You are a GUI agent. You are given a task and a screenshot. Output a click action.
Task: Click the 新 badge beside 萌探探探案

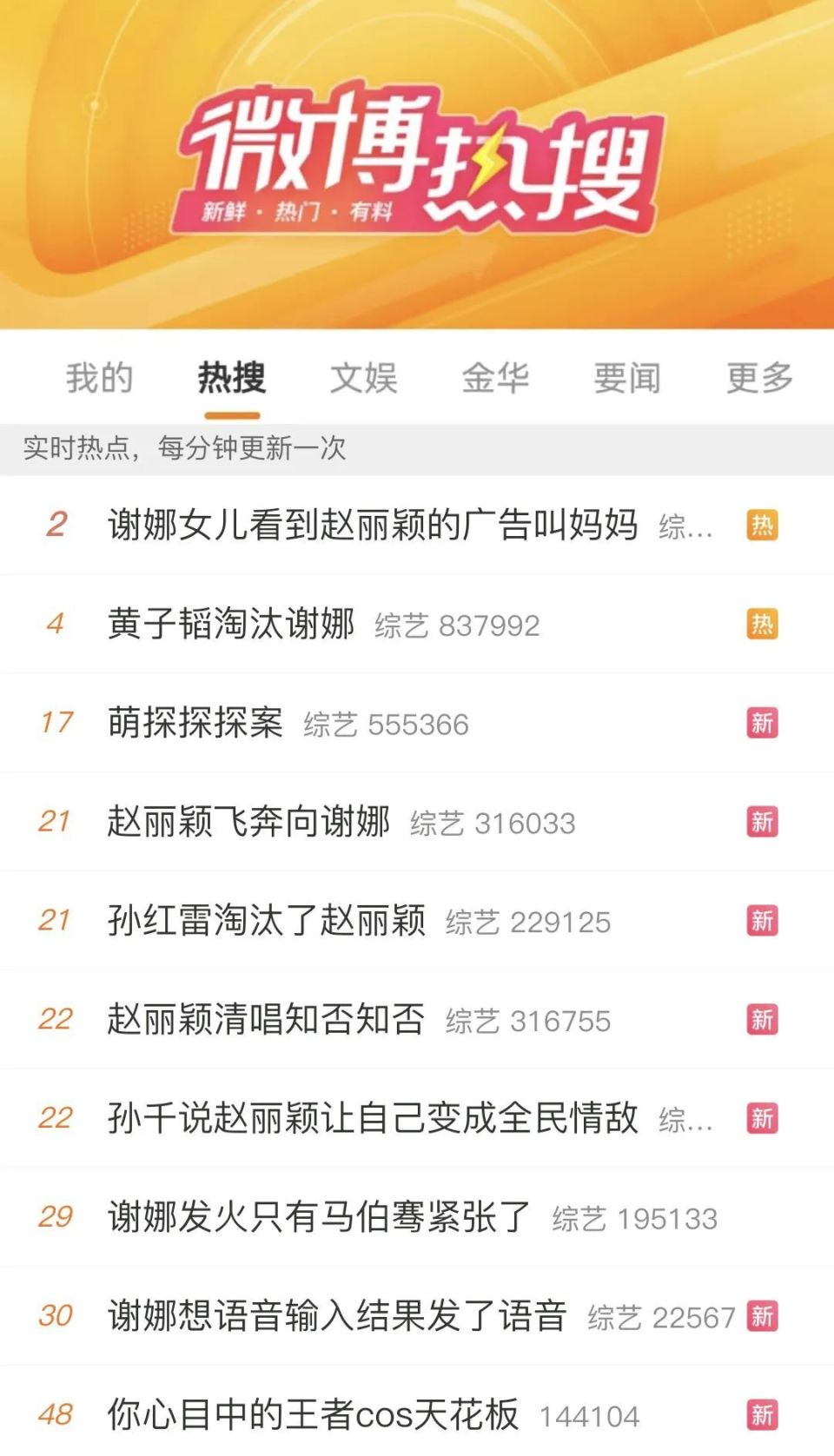tap(760, 723)
